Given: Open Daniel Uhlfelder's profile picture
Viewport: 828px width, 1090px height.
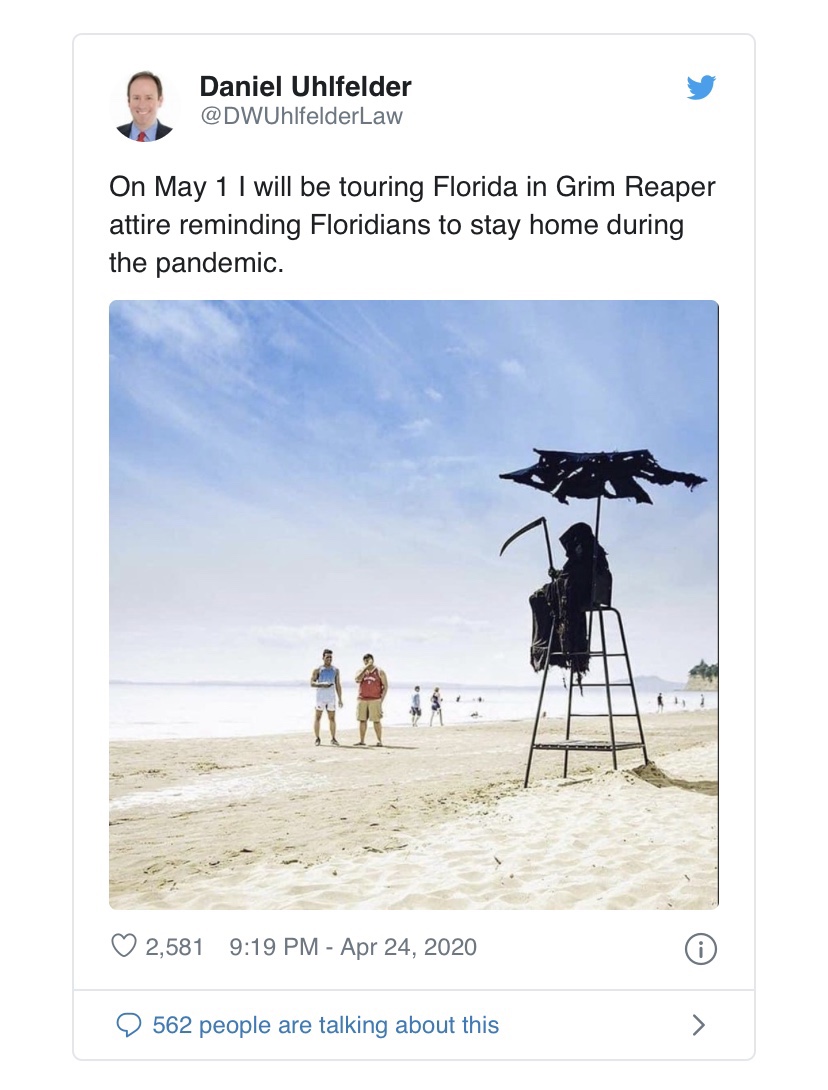Looking at the screenshot, I should coord(145,105).
